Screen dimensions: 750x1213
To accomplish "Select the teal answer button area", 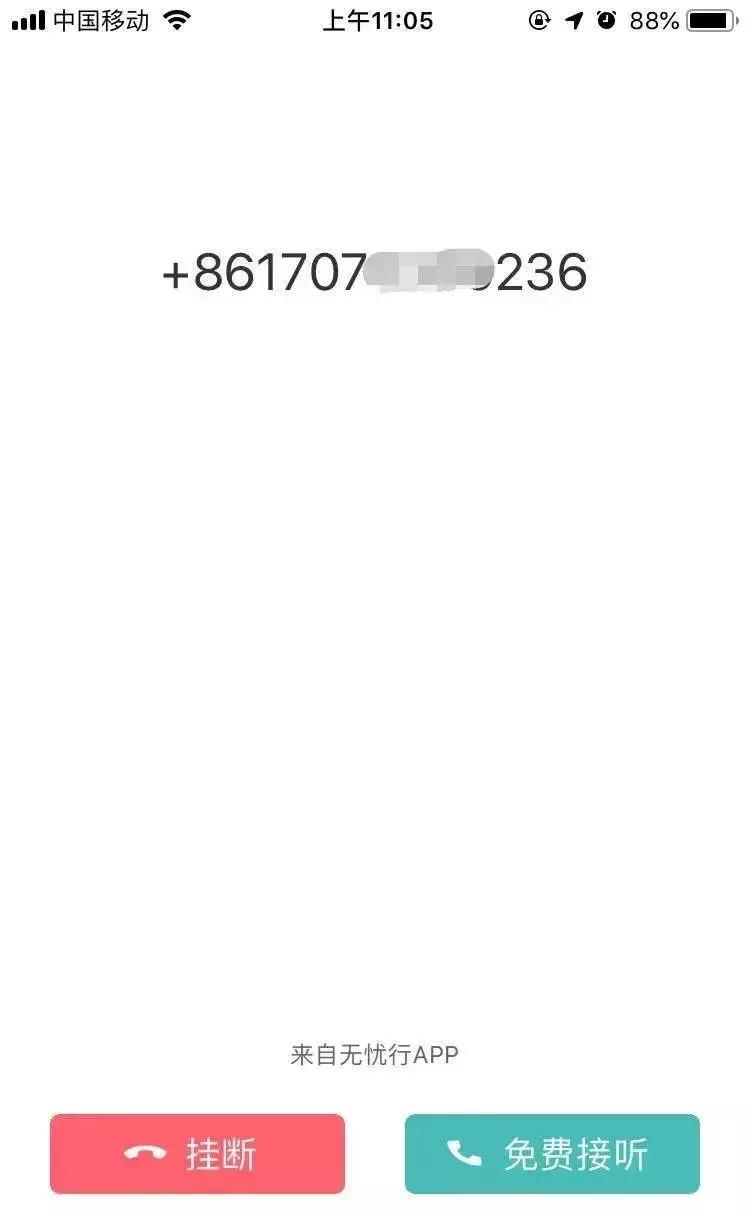I will [x=552, y=1153].
